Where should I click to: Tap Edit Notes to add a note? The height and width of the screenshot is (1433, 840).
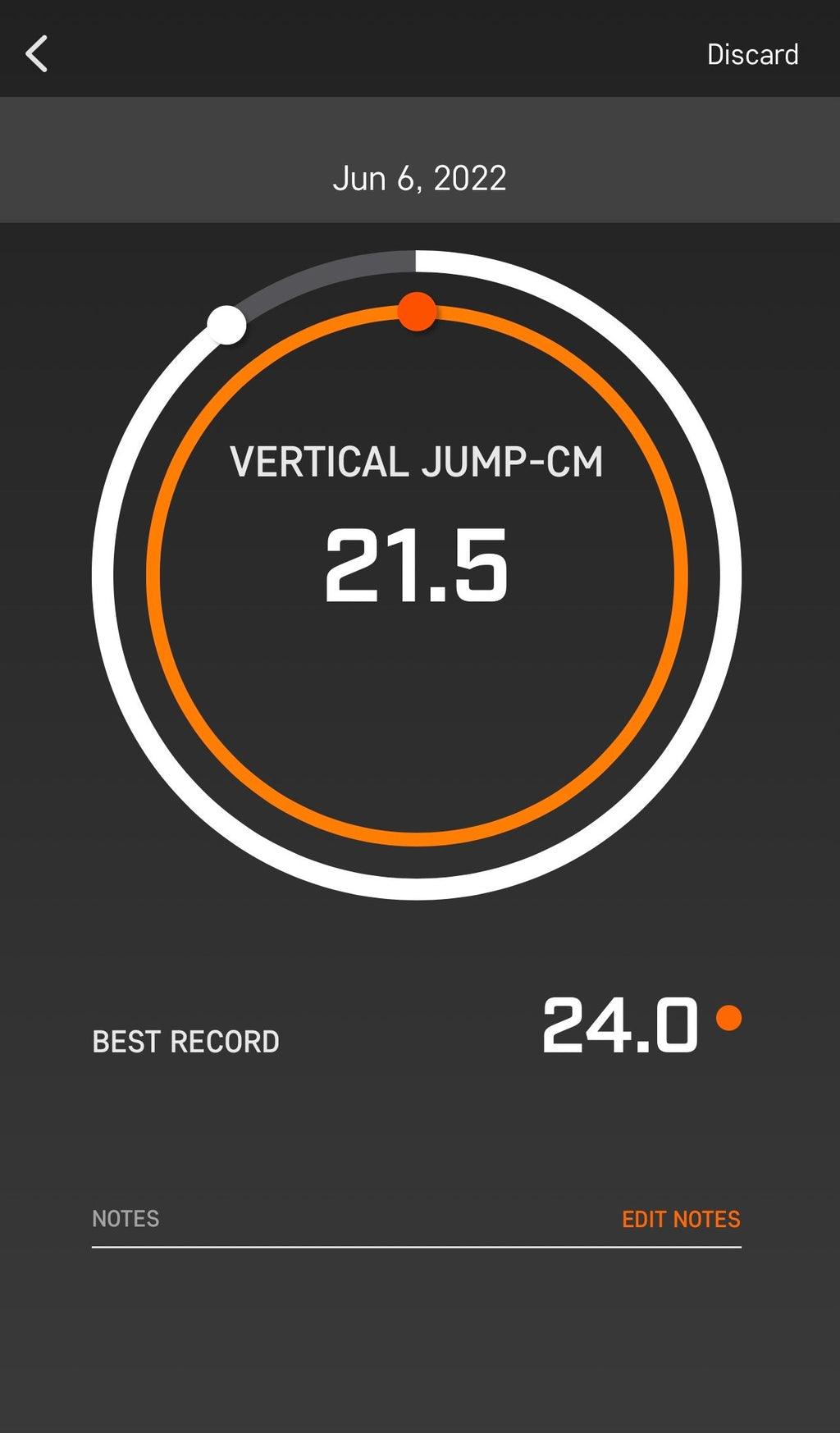[x=681, y=1219]
